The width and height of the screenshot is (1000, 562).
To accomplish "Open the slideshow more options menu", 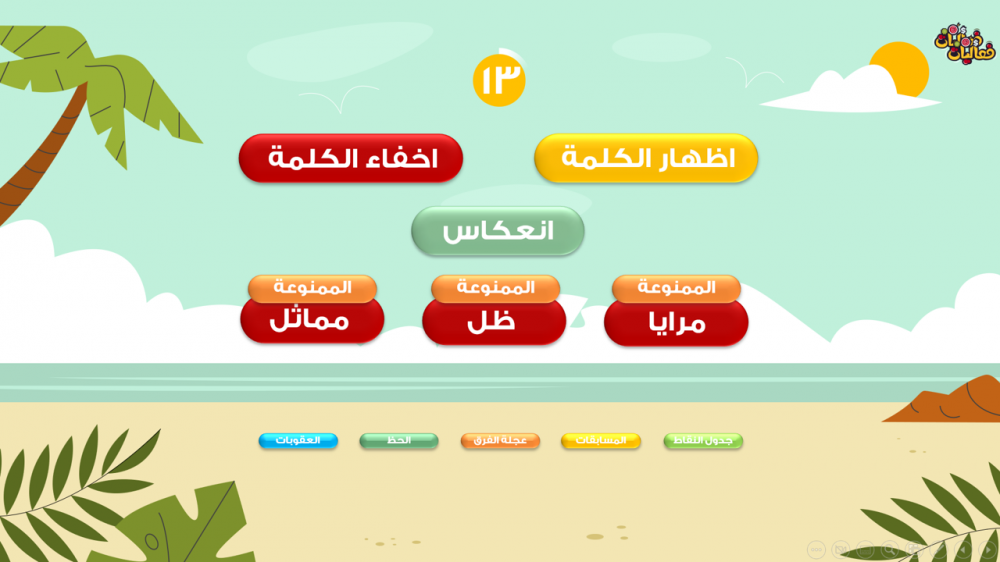I will (x=816, y=550).
